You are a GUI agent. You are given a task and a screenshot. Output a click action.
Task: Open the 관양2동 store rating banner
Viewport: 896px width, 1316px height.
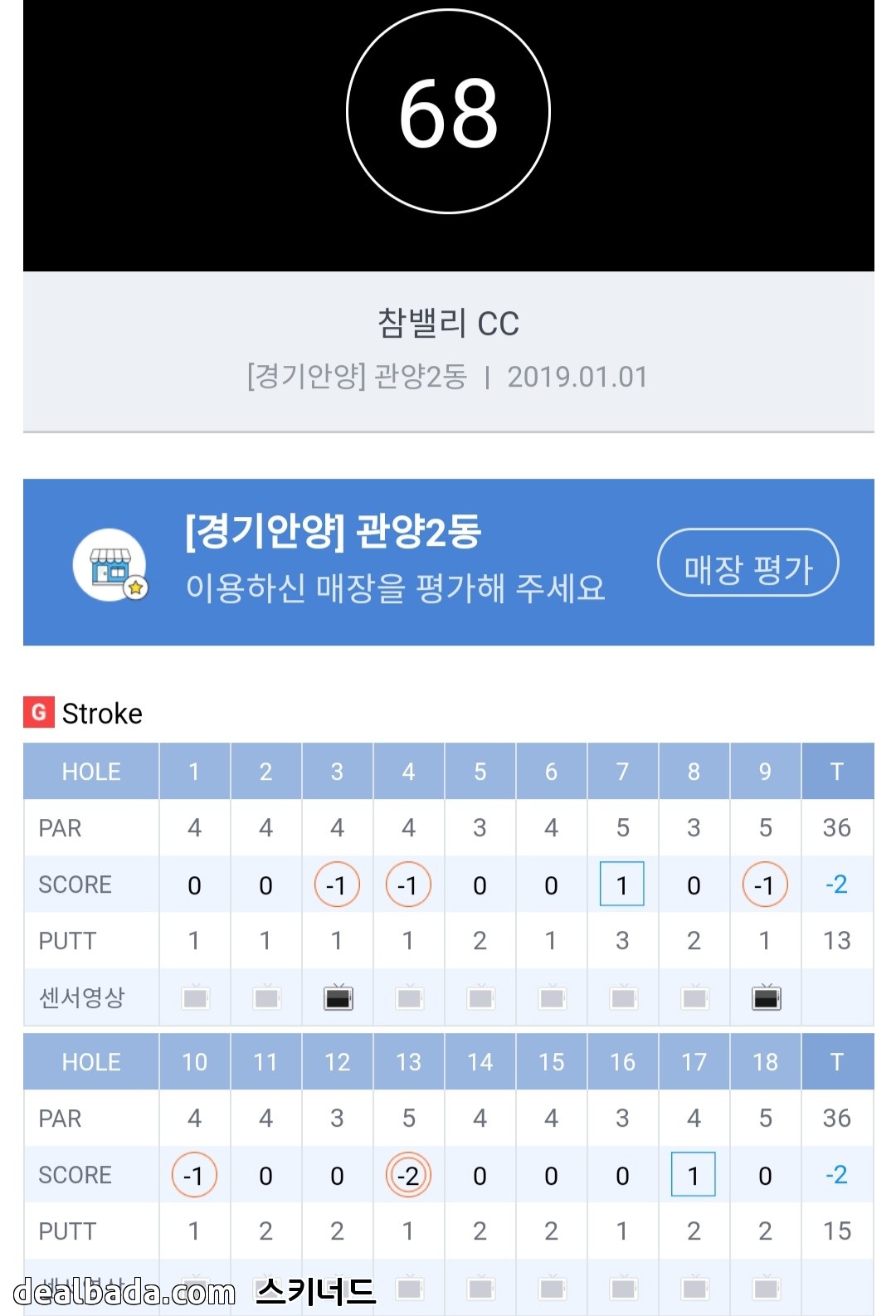(449, 562)
